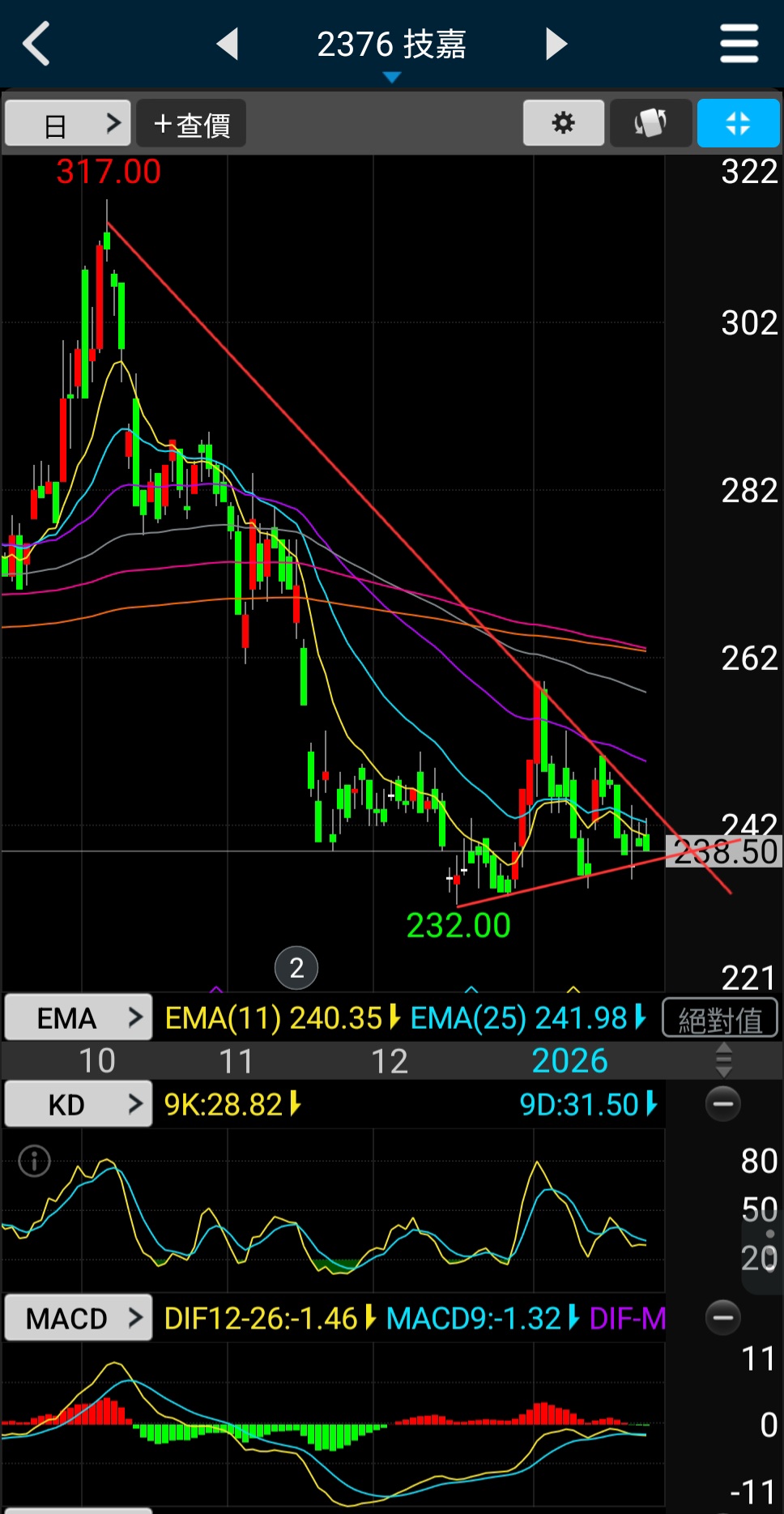Tap the info icon in the KD panel
The image size is (784, 1514).
point(34,1161)
